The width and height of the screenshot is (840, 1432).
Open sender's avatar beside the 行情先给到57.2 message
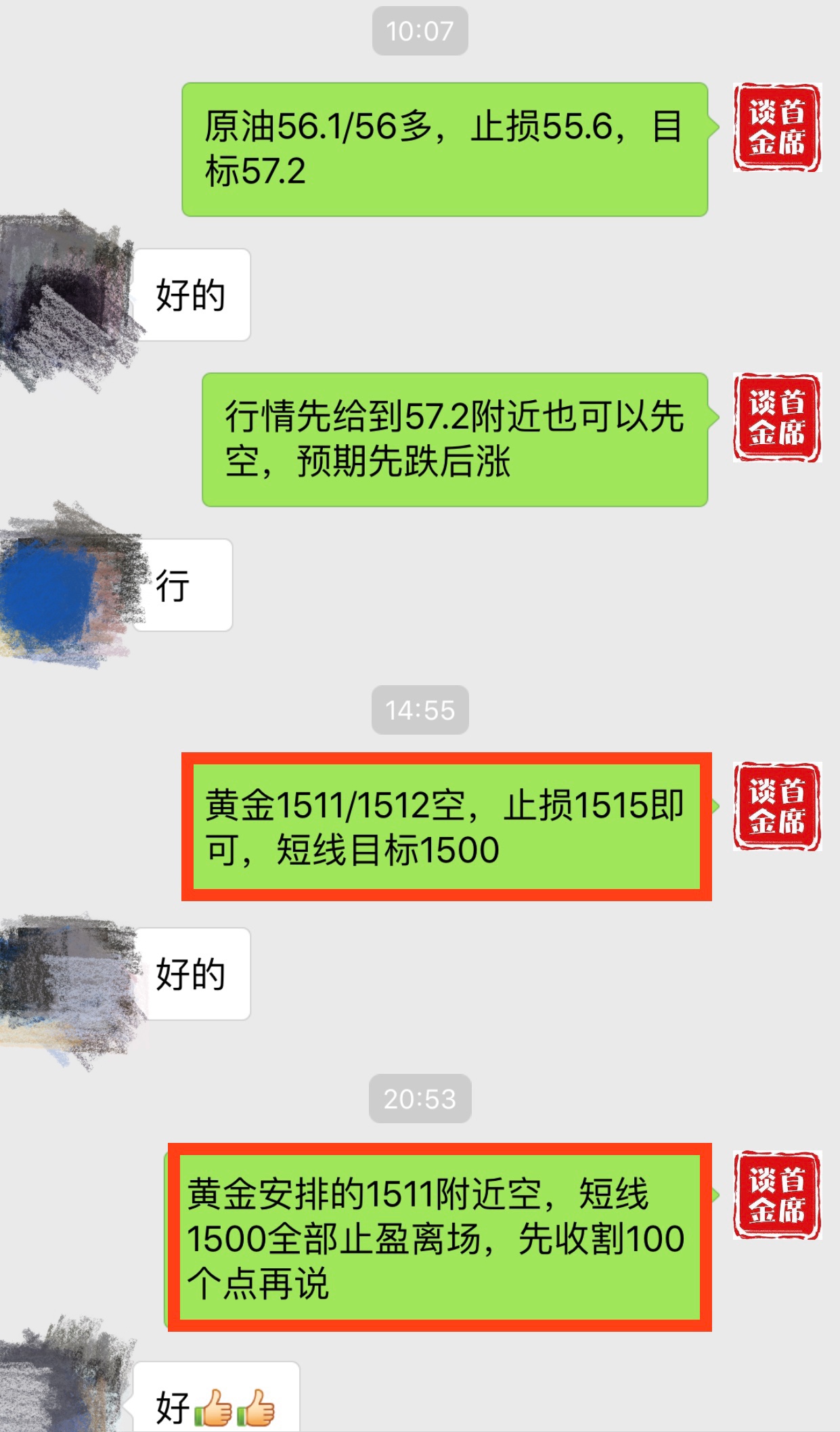(776, 418)
